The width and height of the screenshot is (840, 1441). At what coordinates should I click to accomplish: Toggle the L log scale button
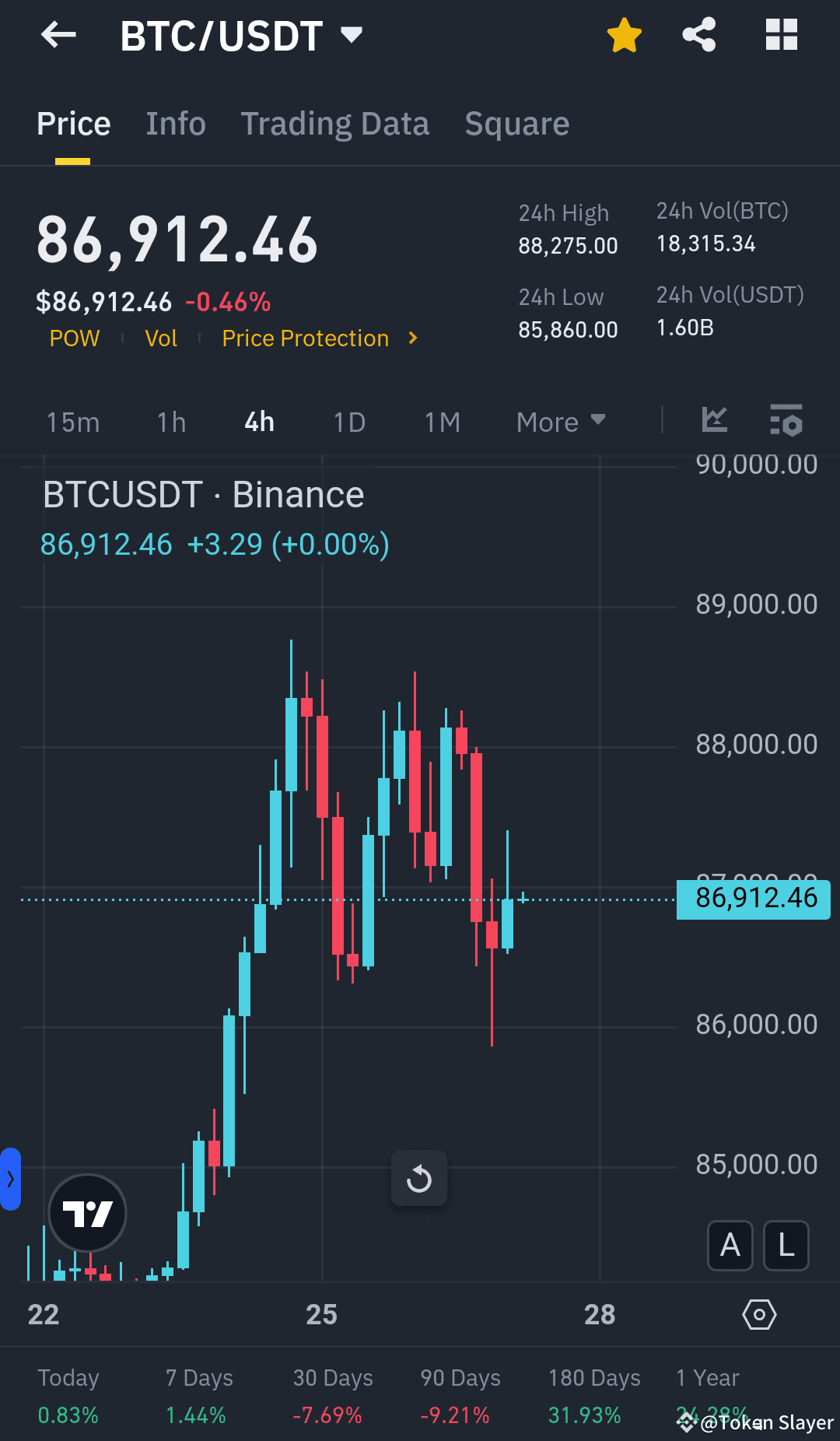point(786,1246)
